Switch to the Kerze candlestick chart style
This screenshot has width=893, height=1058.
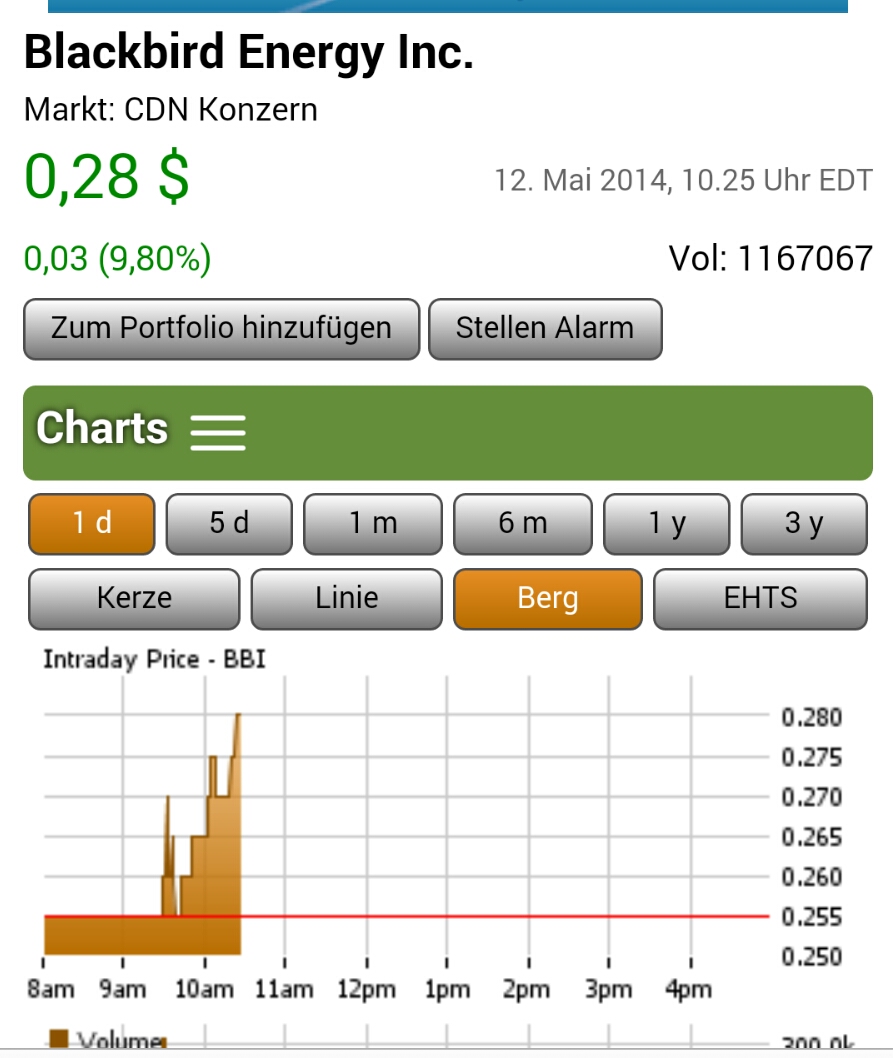click(133, 598)
